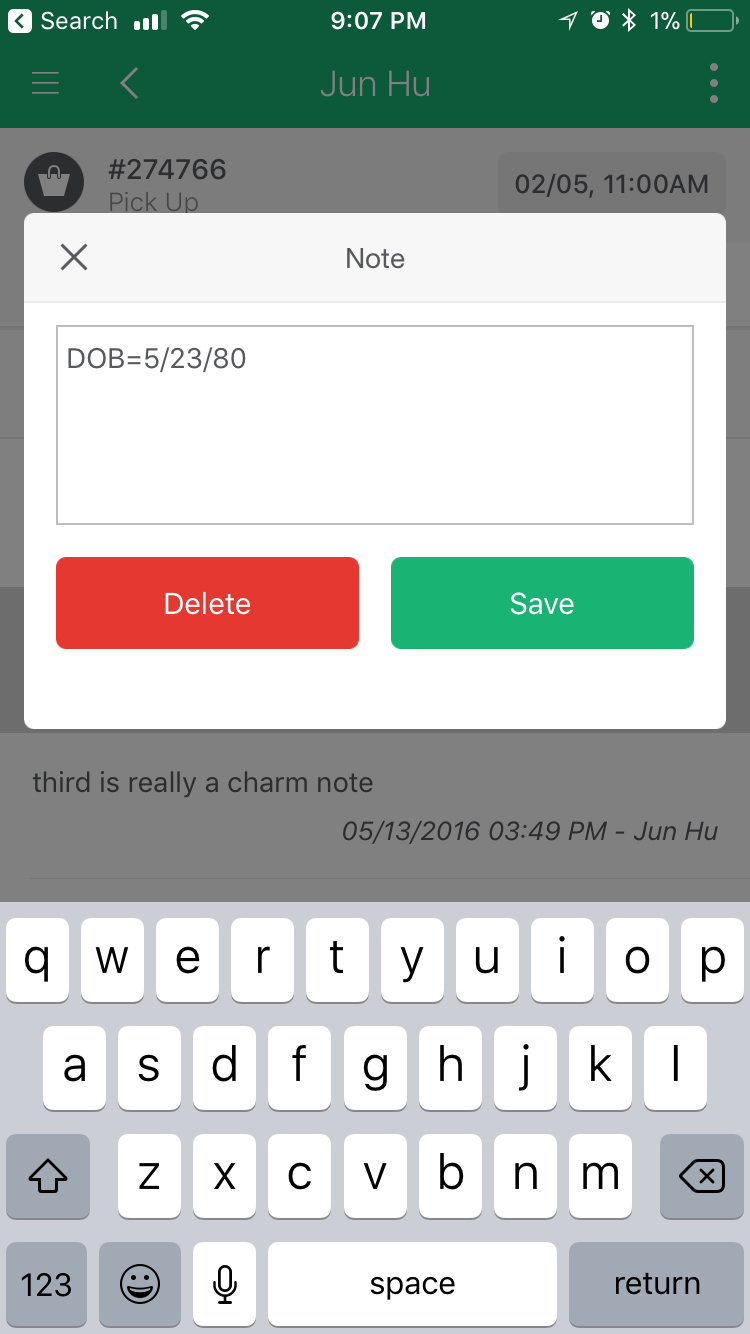
Task: Open the hamburger drawer menu
Action: point(46,84)
